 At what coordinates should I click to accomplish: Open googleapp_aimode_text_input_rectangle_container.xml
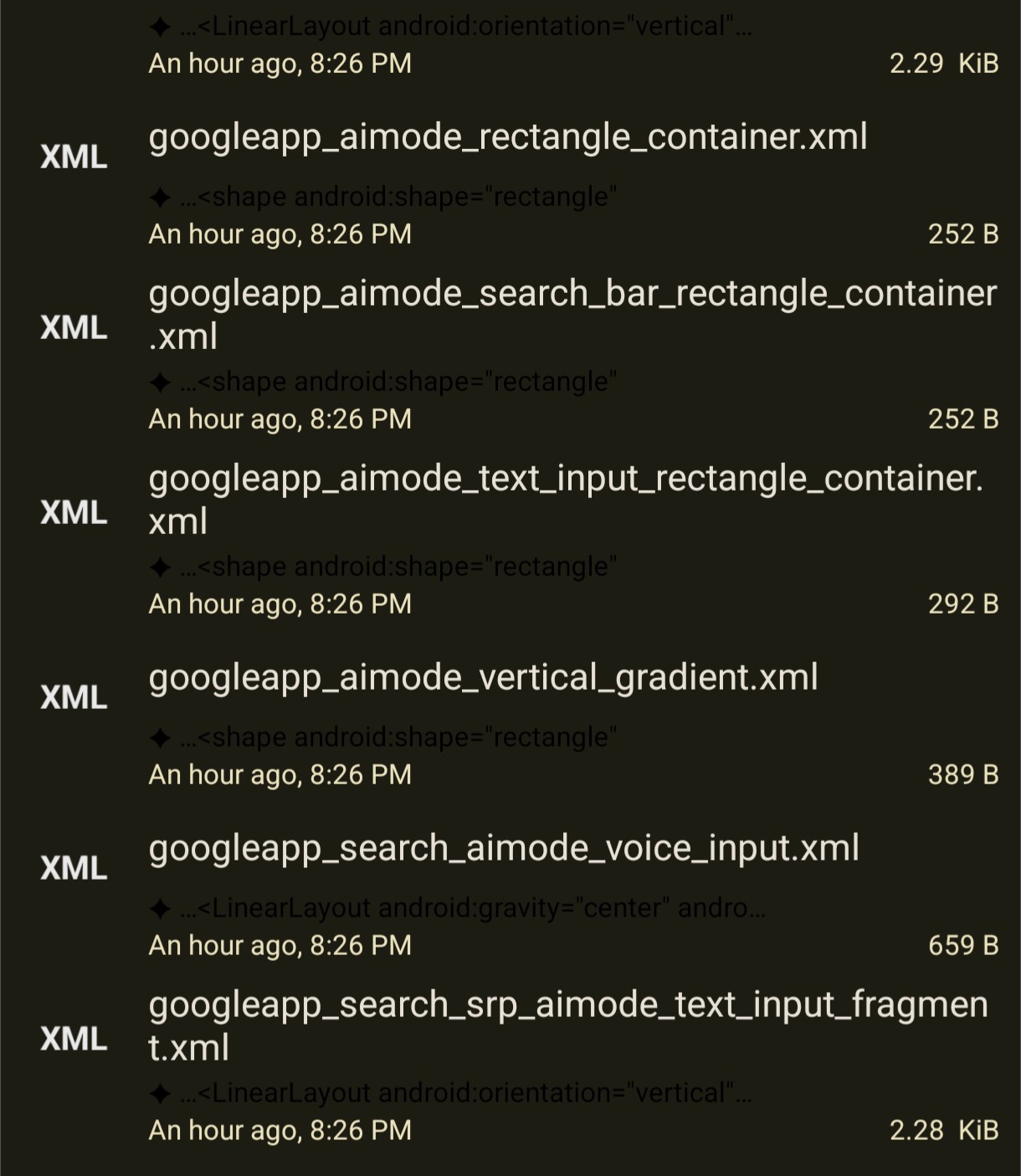pos(566,500)
